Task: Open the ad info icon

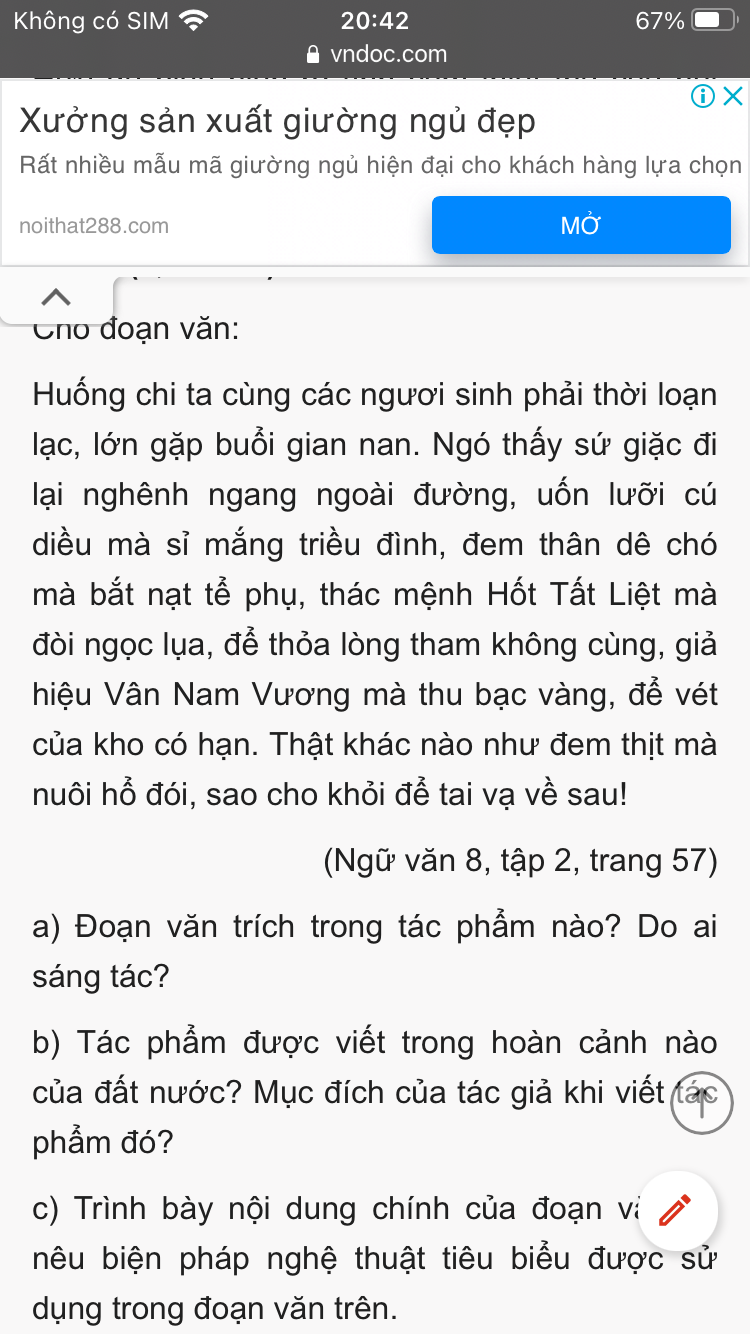Action: click(704, 96)
